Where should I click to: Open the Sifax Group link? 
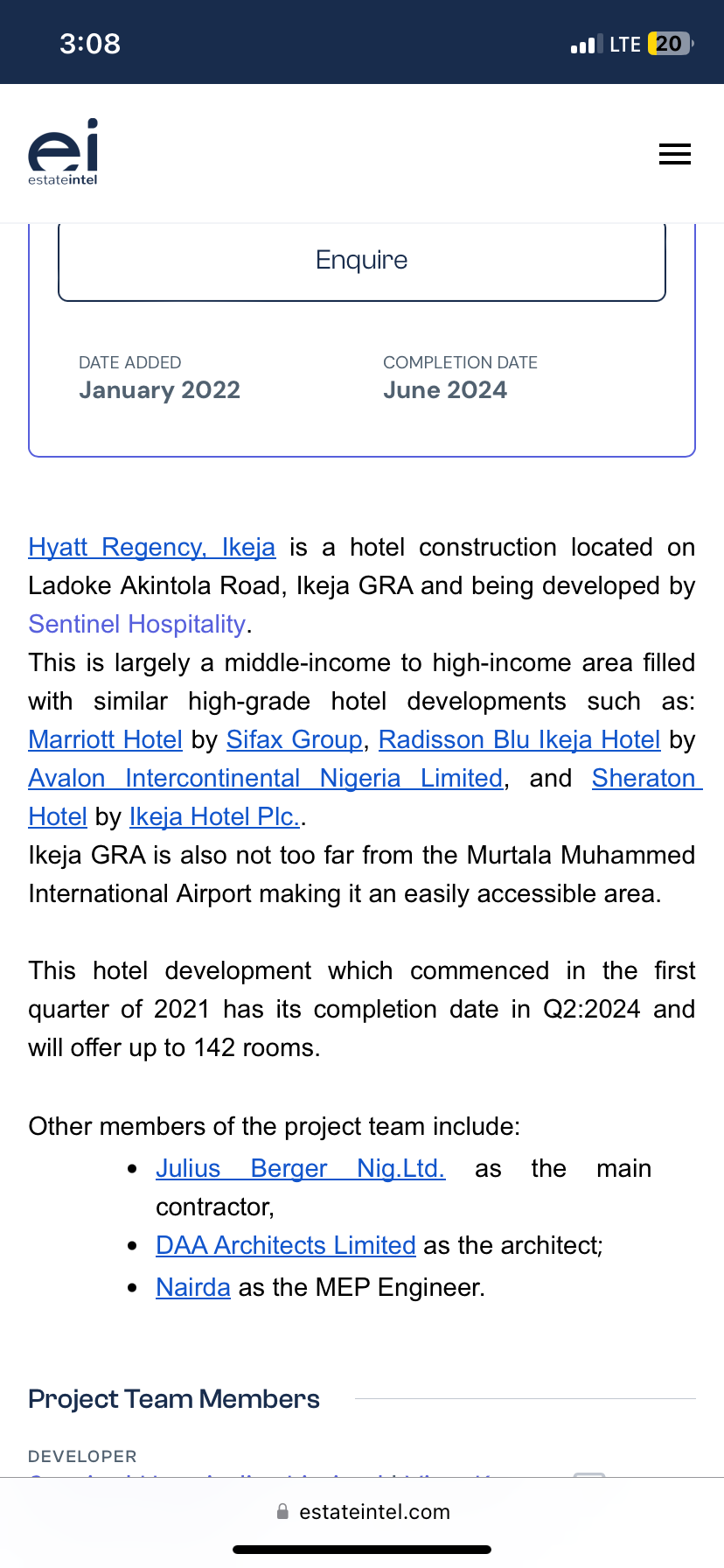pyautogui.click(x=294, y=739)
